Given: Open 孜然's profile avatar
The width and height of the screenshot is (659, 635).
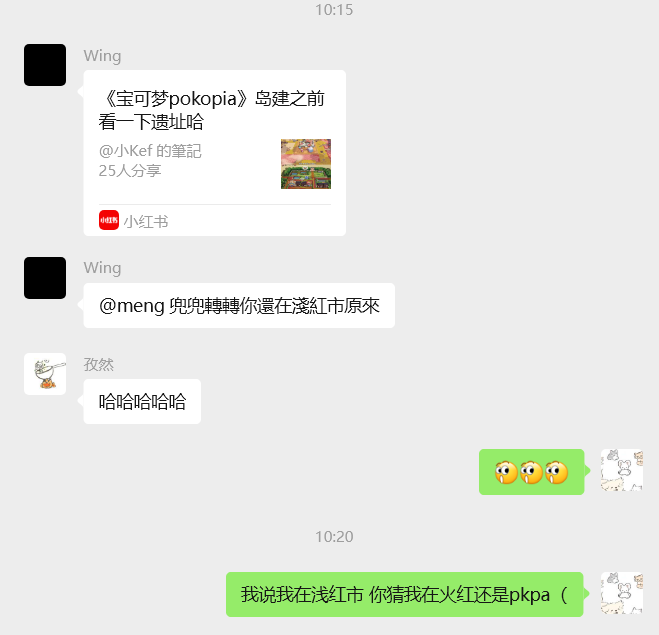Looking at the screenshot, I should tap(45, 374).
